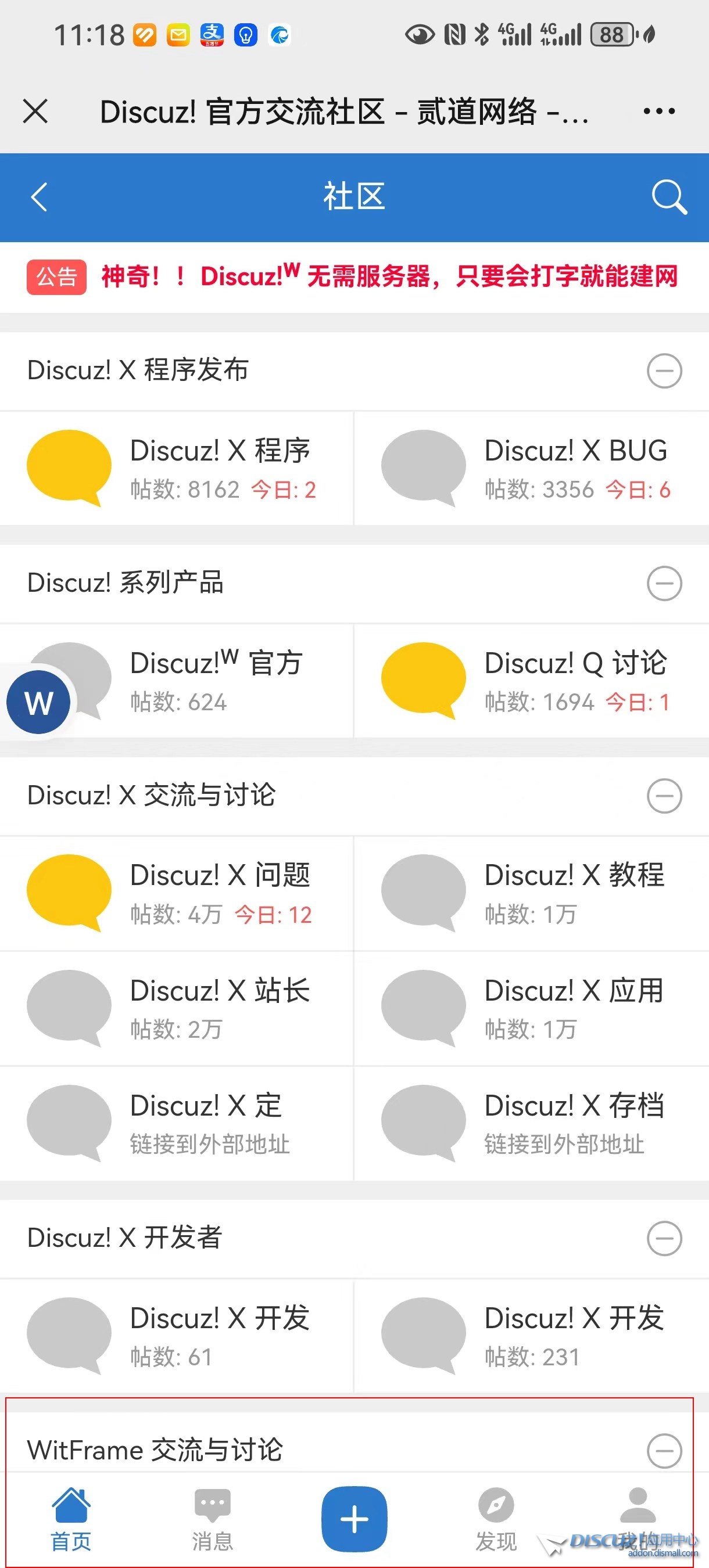
Task: Open the Discuz! X 存档 forum
Action: (x=531, y=1123)
